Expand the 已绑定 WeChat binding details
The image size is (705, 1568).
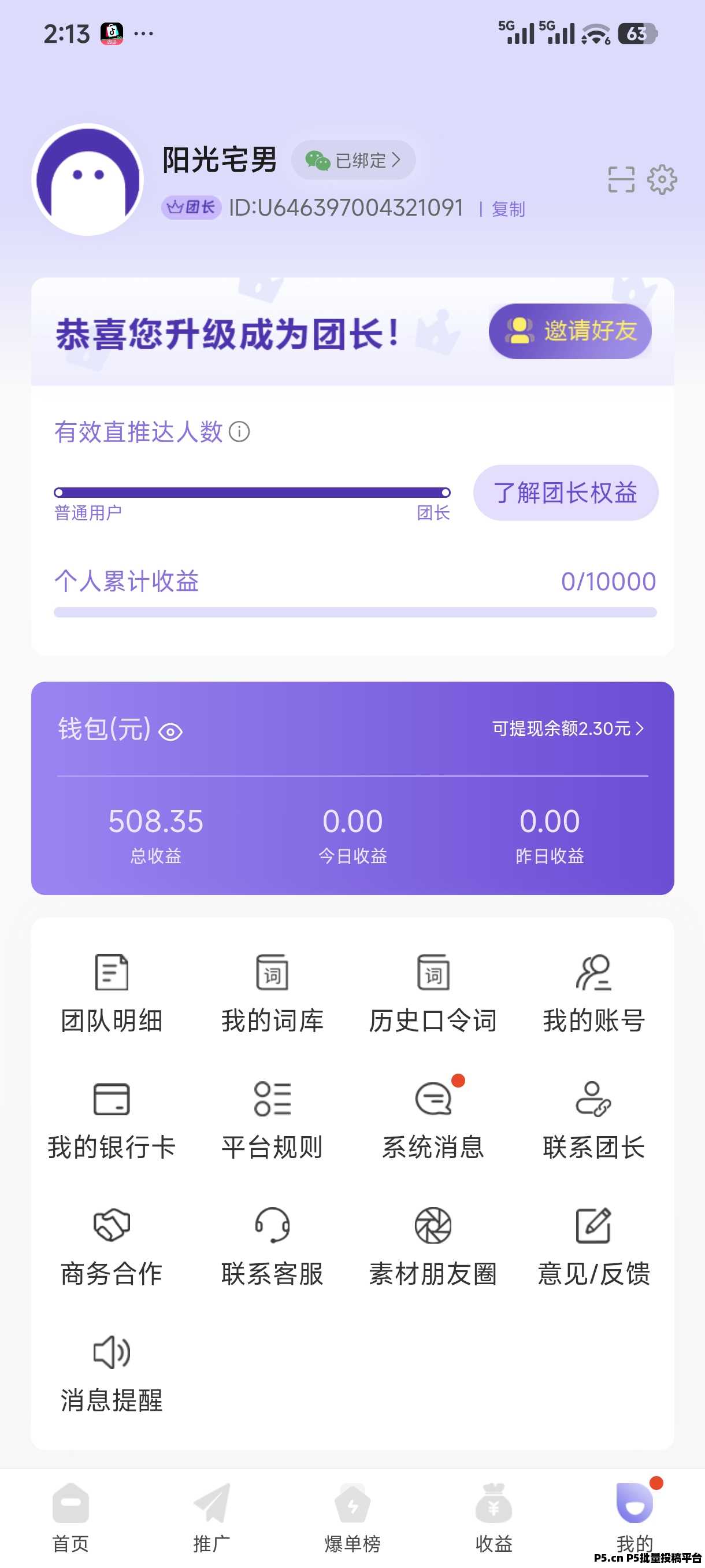point(353,160)
